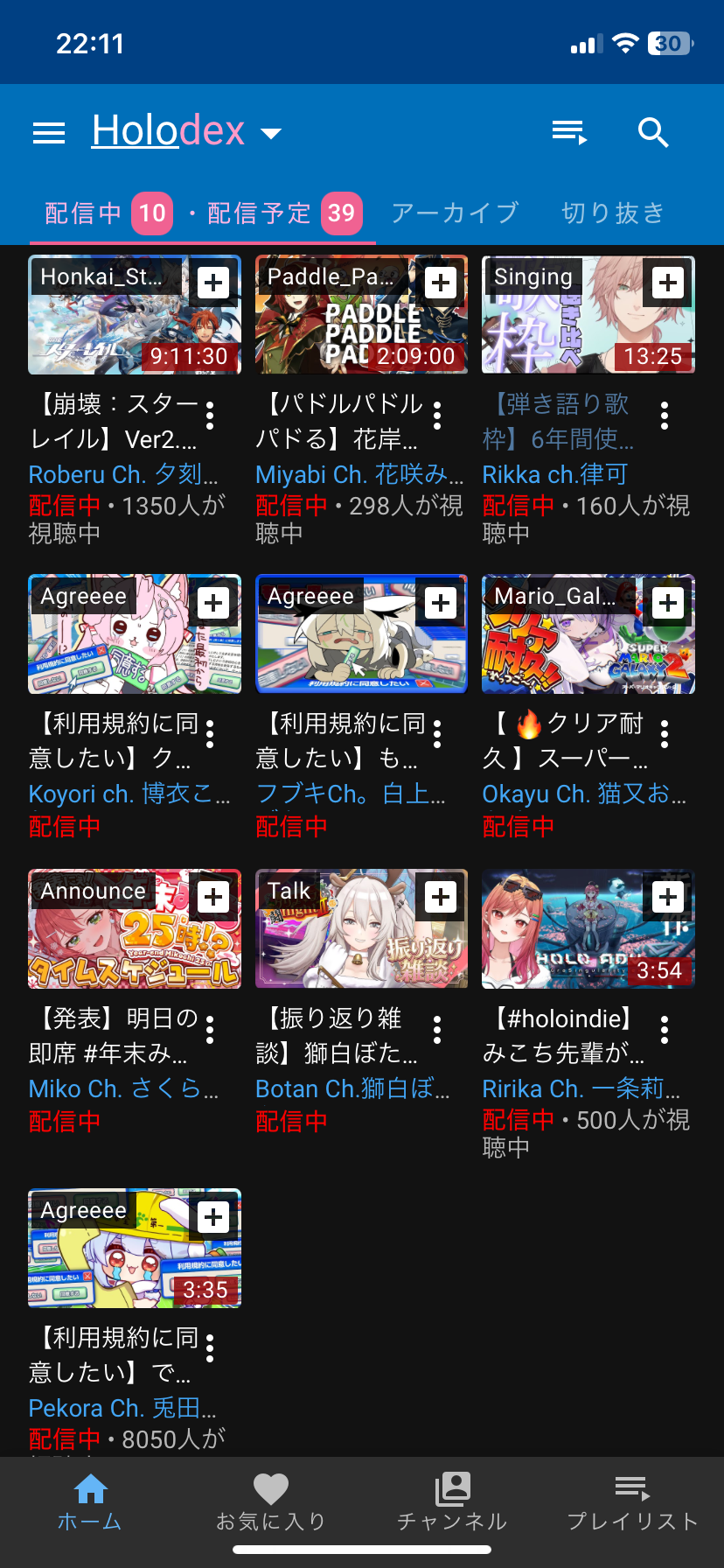724x1568 pixels.
Task: Switch to the 切り抜き tab
Action: pyautogui.click(x=613, y=213)
